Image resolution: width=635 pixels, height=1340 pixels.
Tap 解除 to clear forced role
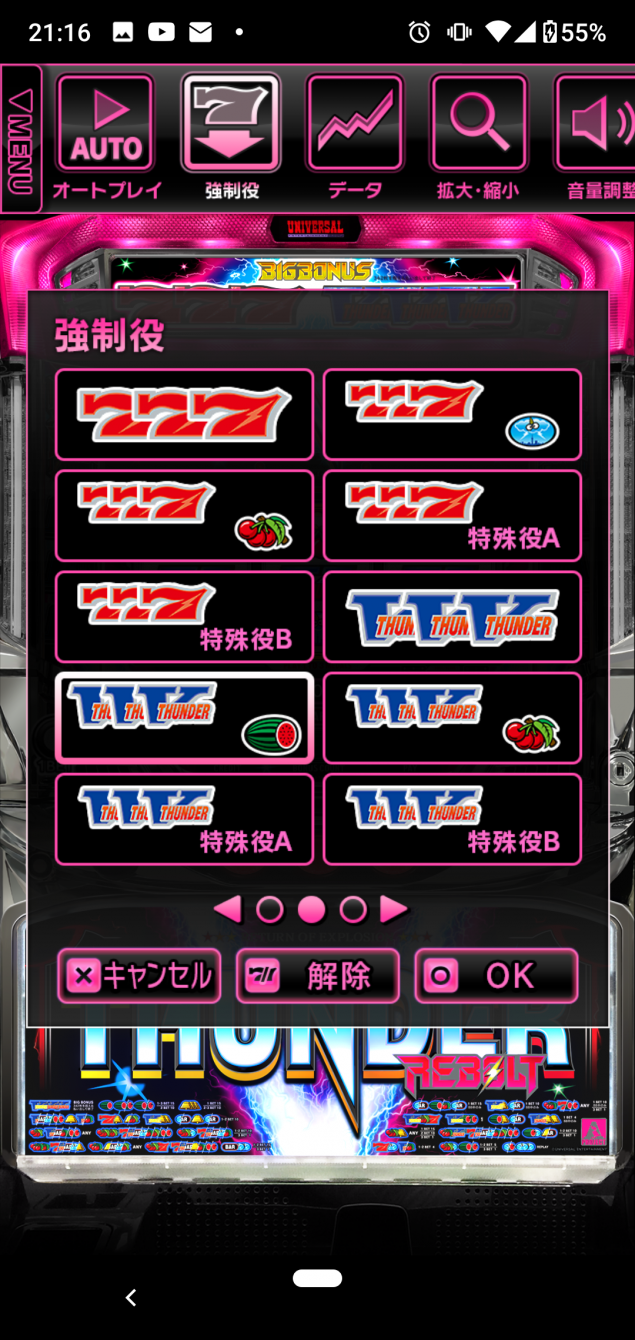(317, 976)
